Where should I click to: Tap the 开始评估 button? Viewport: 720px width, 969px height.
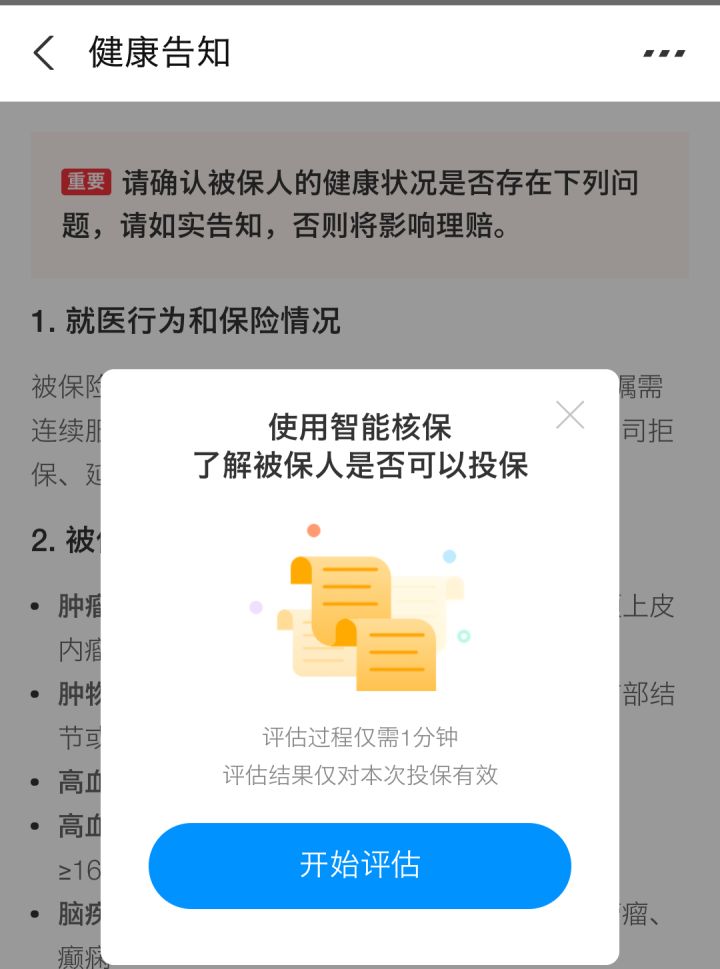pos(359,865)
